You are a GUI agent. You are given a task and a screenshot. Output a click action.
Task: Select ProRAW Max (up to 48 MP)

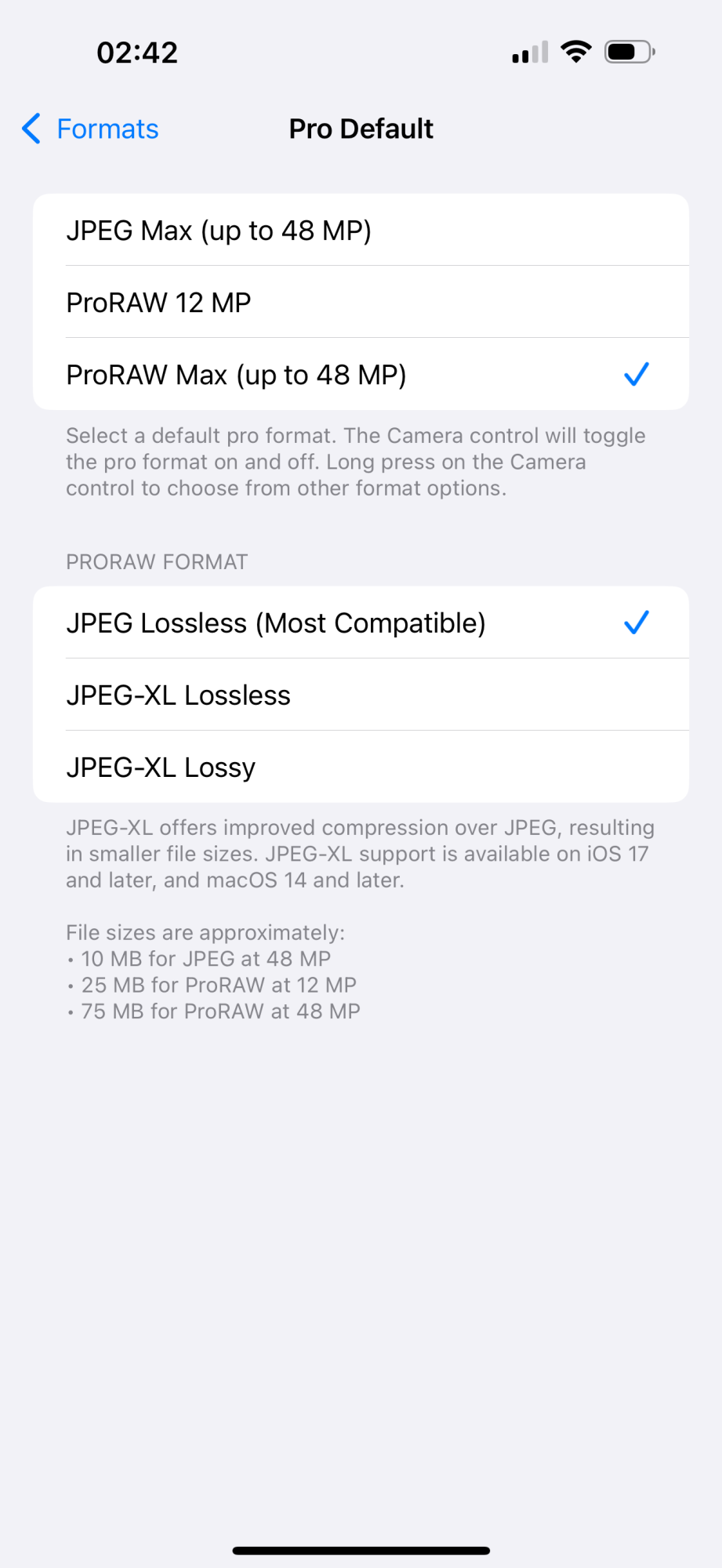361,375
